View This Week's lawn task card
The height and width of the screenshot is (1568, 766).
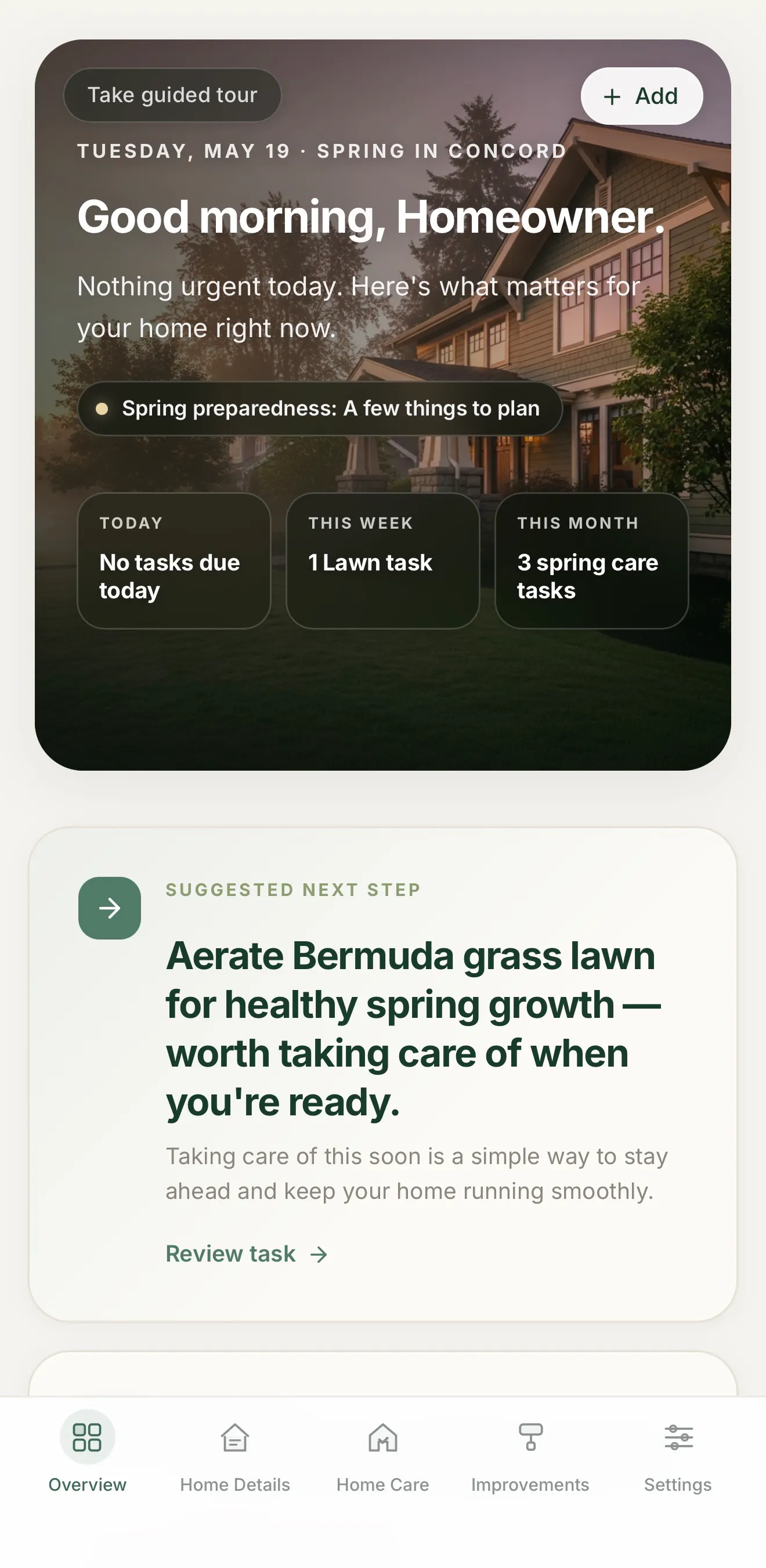382,561
